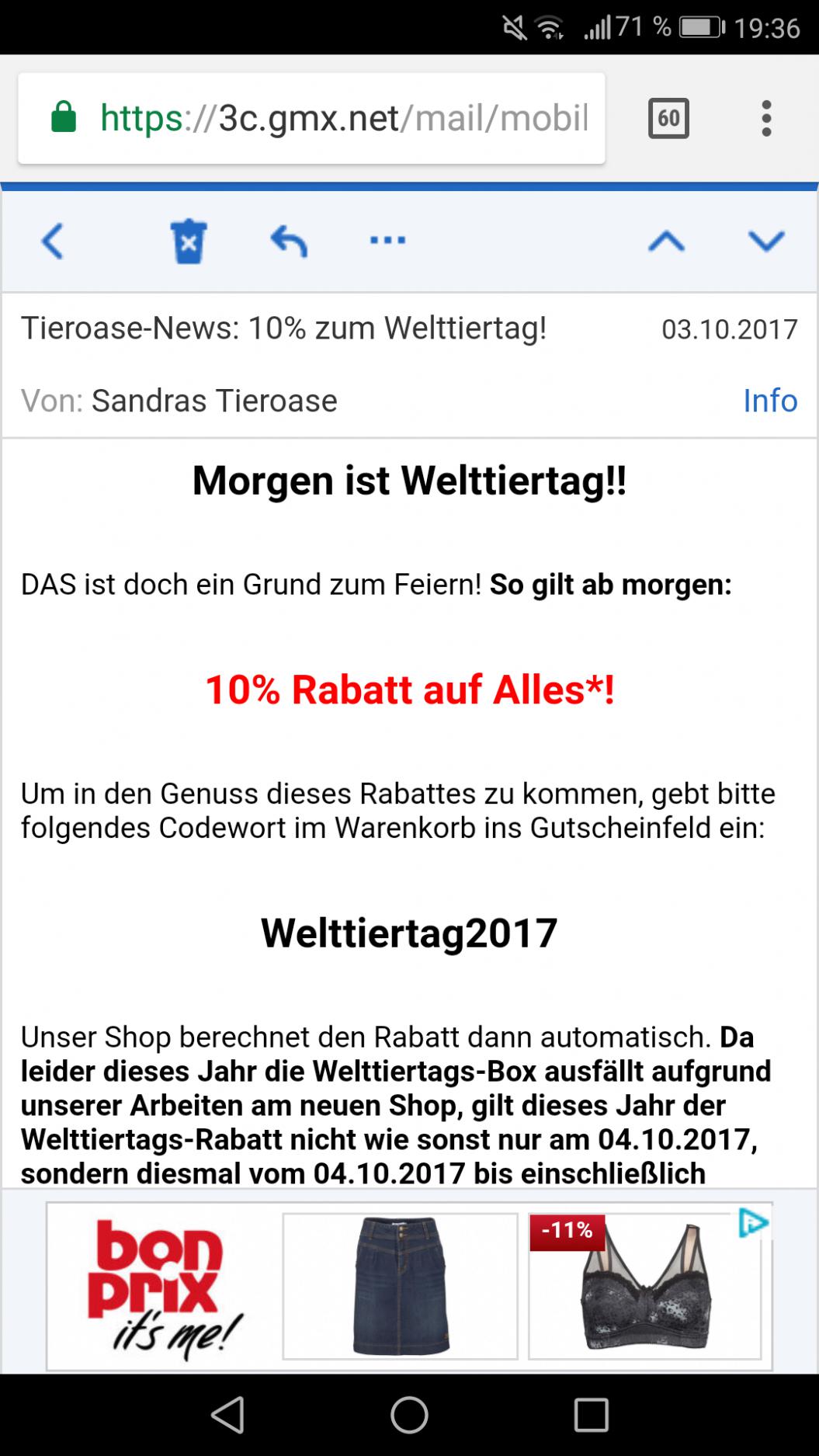Tap the system home button
The width and height of the screenshot is (819, 1456).
click(x=409, y=1415)
